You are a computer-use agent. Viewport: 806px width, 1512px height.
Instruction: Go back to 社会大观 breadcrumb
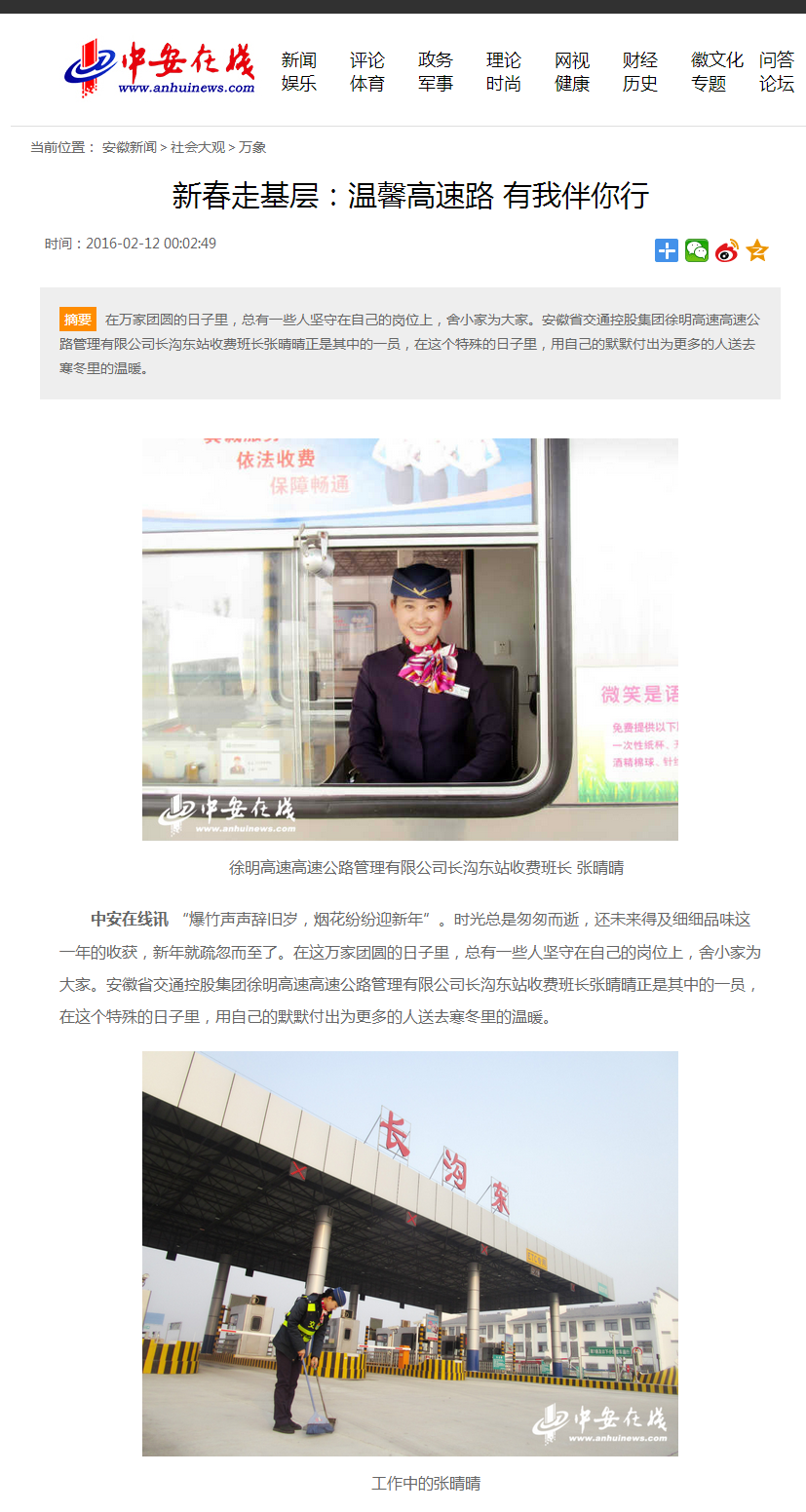[198, 147]
